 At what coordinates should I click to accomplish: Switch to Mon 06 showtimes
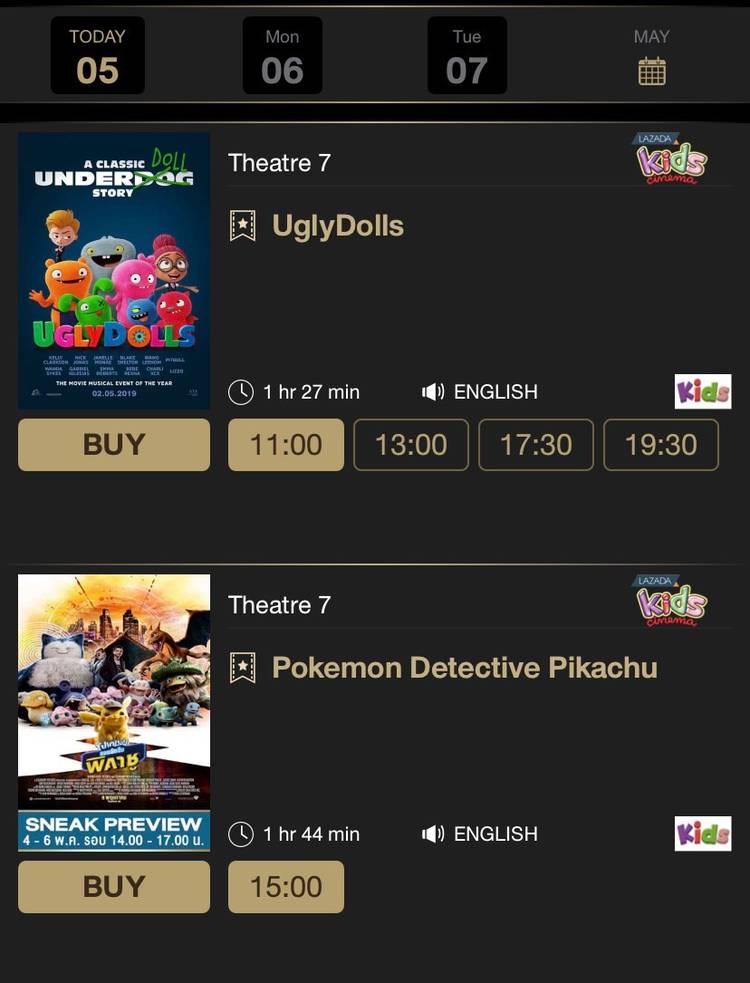(x=282, y=56)
